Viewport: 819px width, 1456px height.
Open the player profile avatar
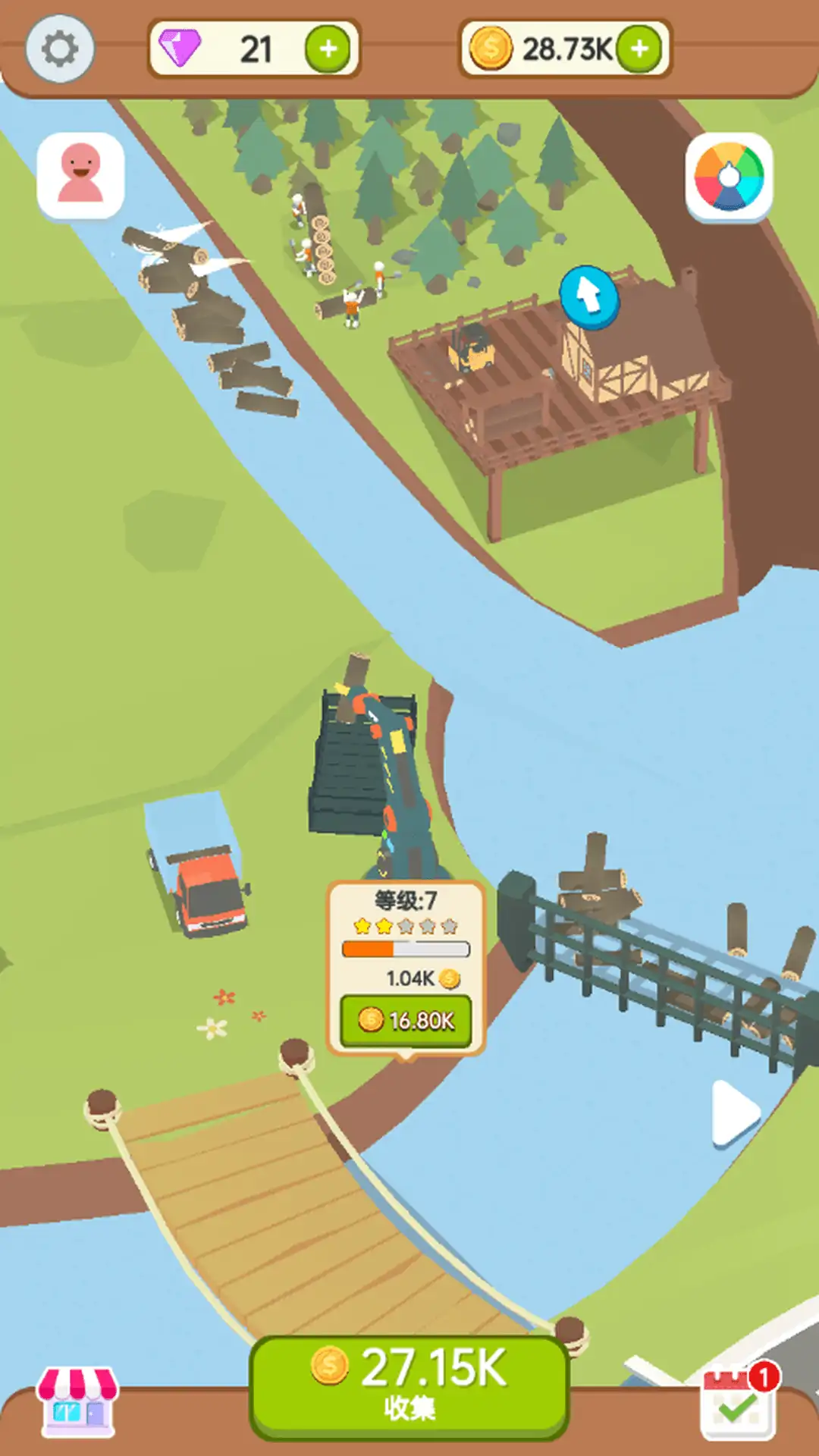tap(80, 174)
